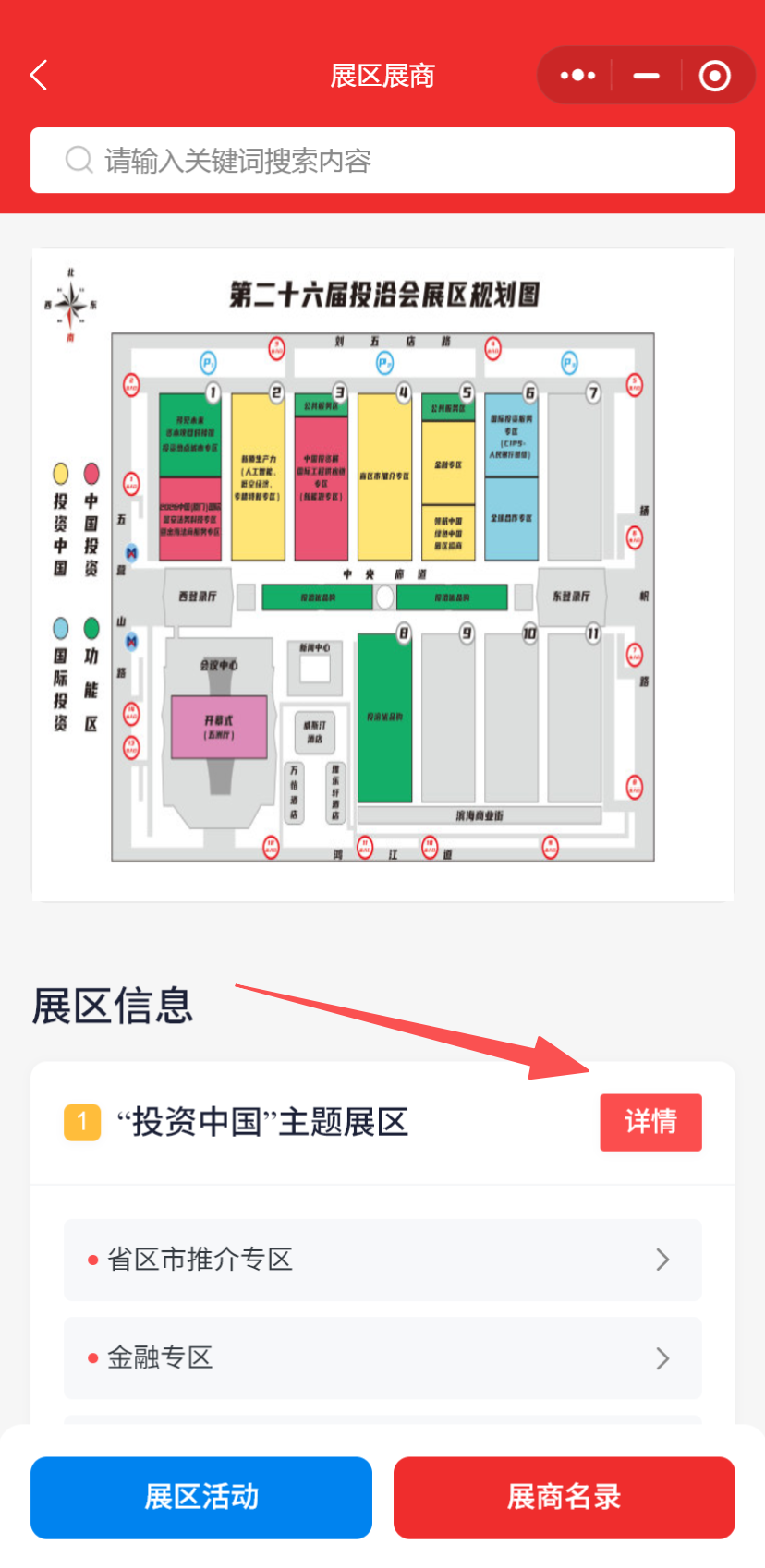Viewport: 765px width, 1568px height.
Task: View 详情 for “投资中国”主题展区
Action: tap(650, 1122)
